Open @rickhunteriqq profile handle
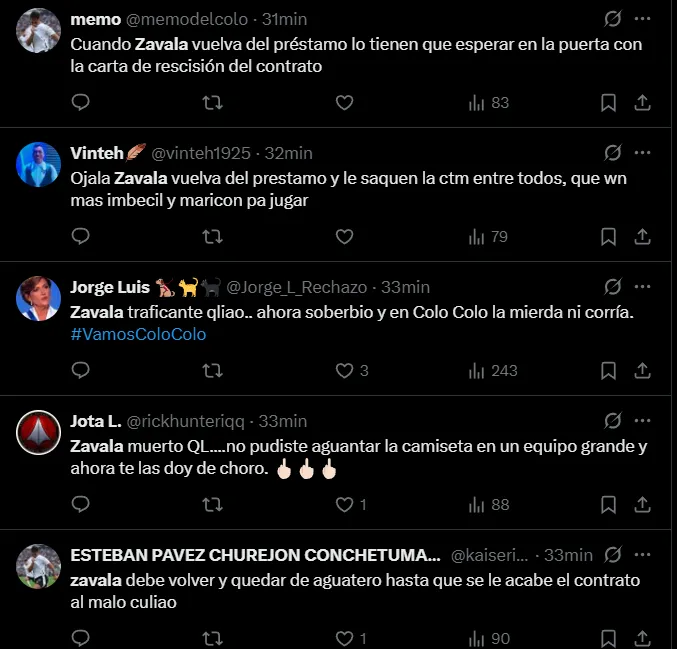 [192, 421]
